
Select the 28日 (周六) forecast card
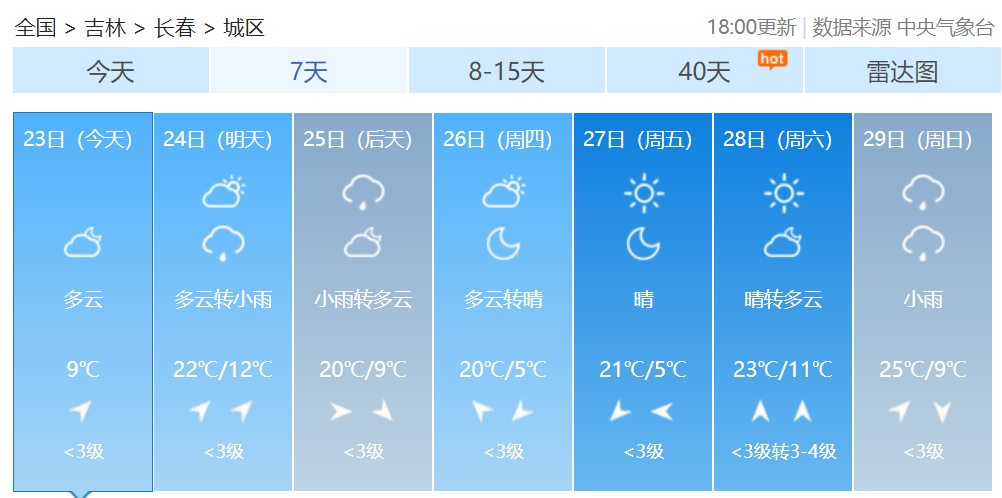tap(783, 300)
